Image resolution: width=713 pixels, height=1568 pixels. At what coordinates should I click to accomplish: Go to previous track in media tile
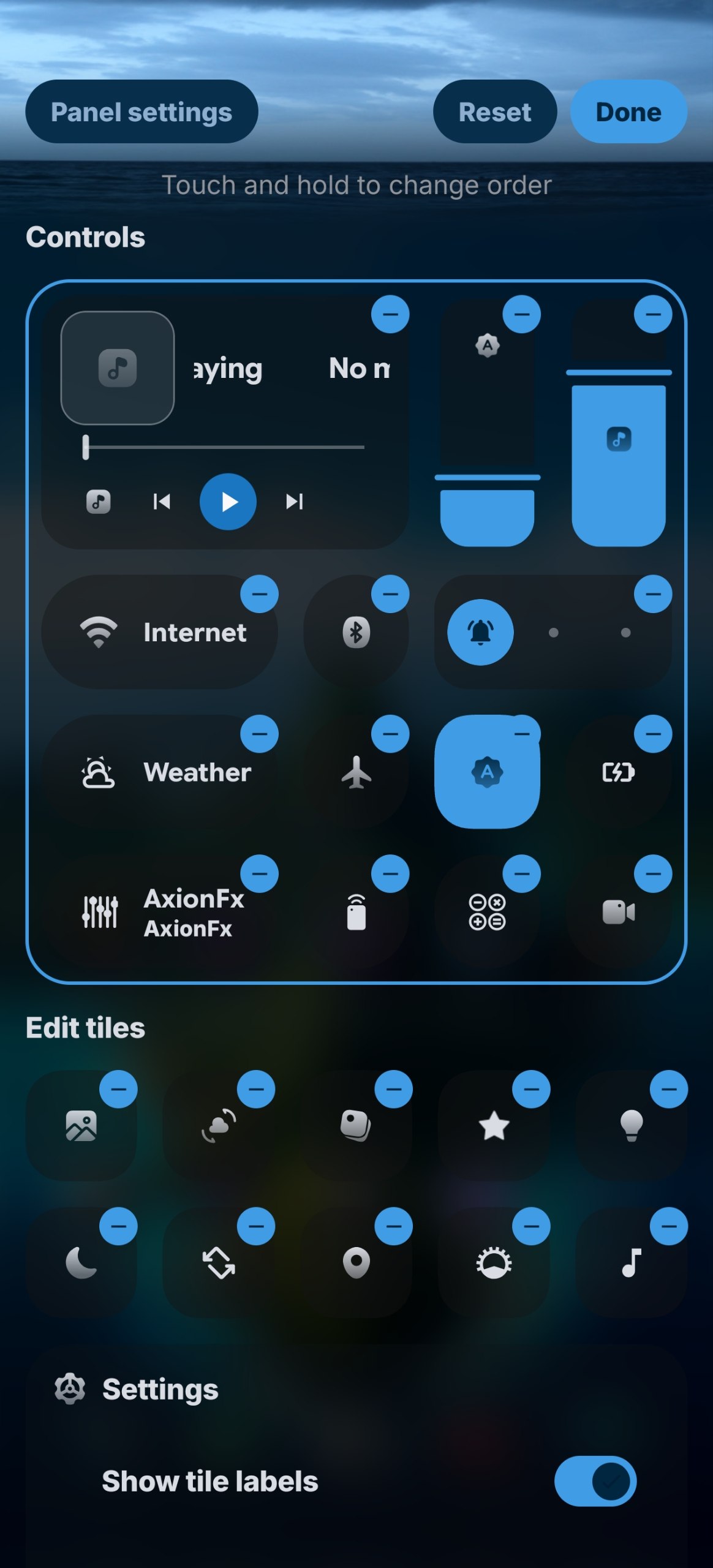[162, 502]
